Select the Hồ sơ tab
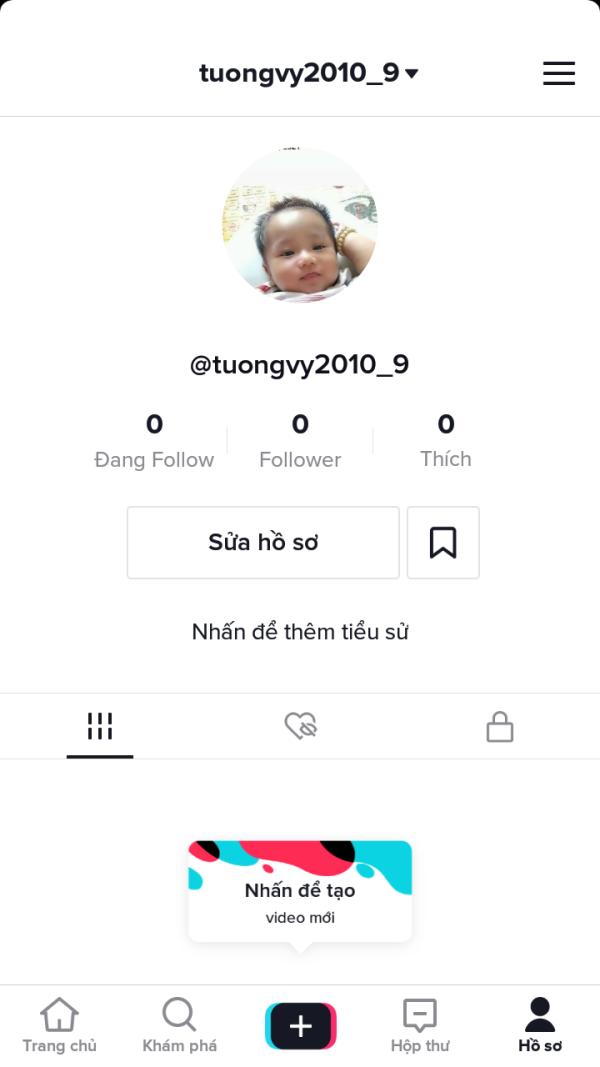 click(540, 1026)
